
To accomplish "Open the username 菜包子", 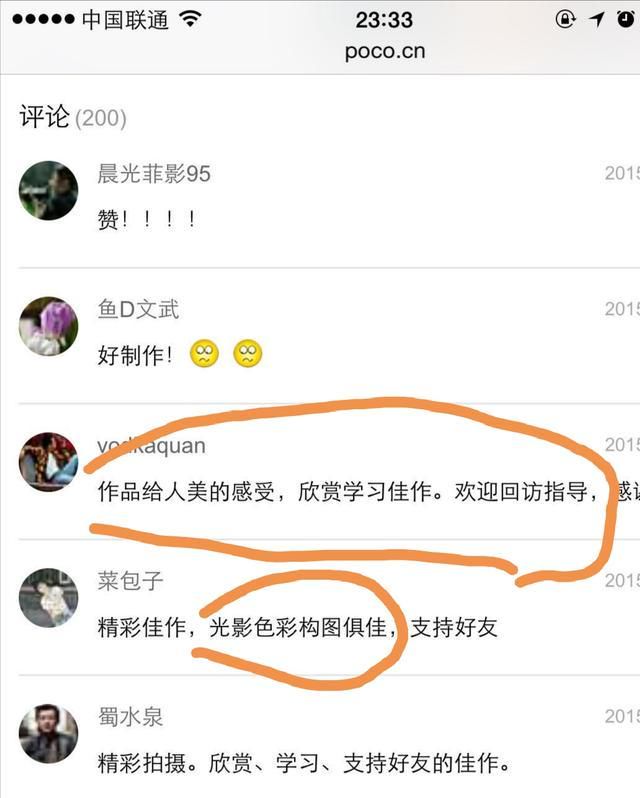I will pyautogui.click(x=130, y=581).
